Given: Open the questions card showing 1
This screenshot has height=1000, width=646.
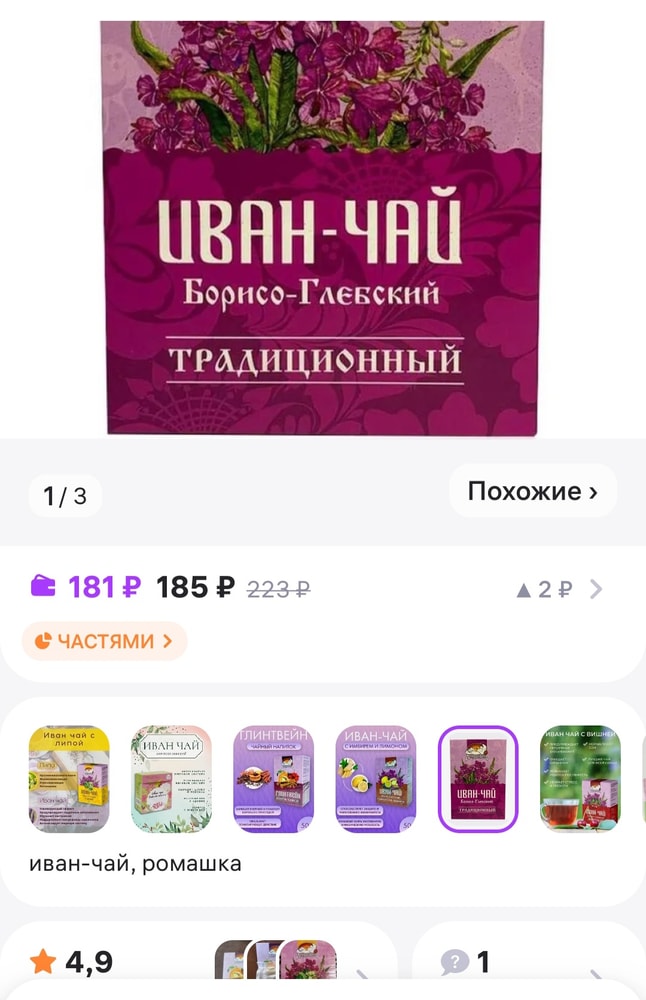Looking at the screenshot, I should pyautogui.click(x=520, y=962).
